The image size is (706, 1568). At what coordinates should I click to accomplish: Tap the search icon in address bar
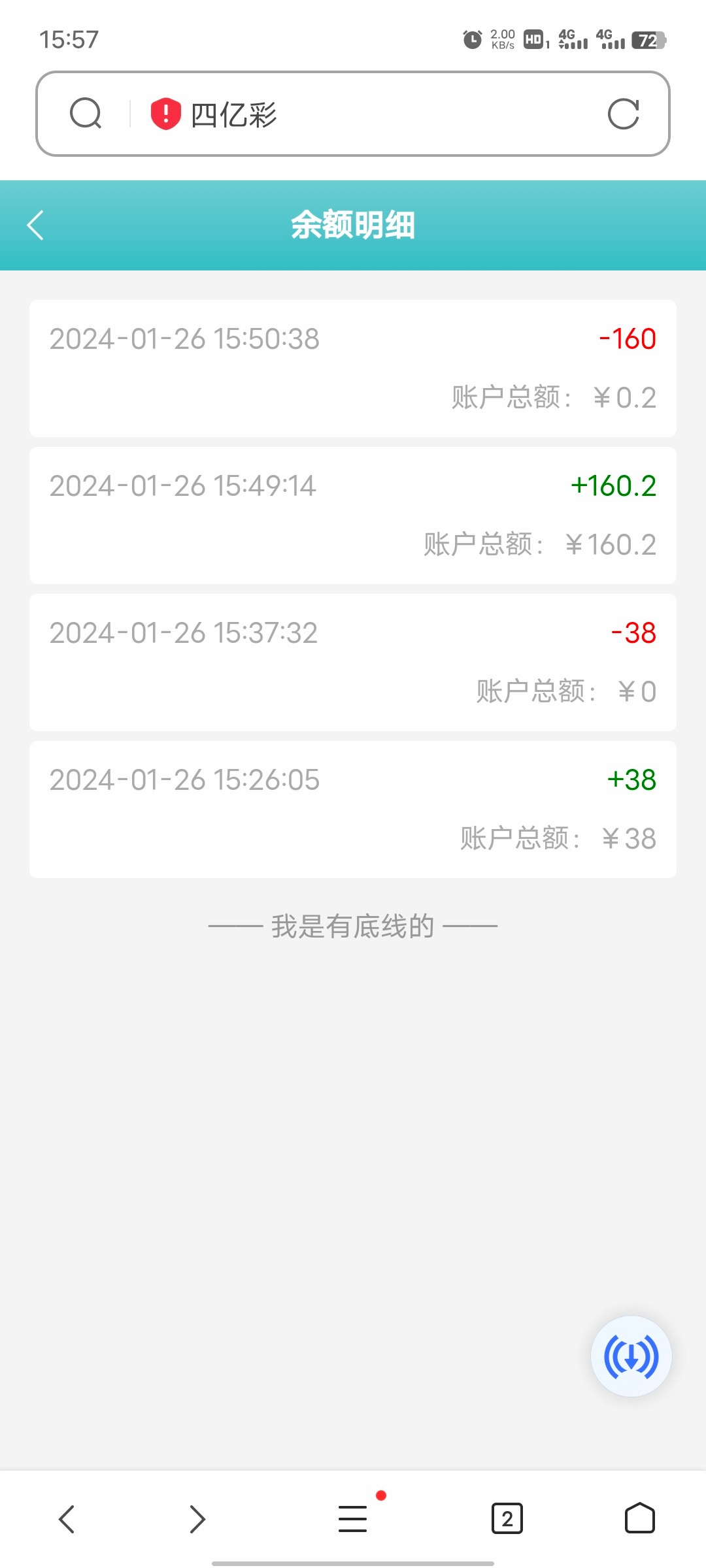pyautogui.click(x=86, y=114)
